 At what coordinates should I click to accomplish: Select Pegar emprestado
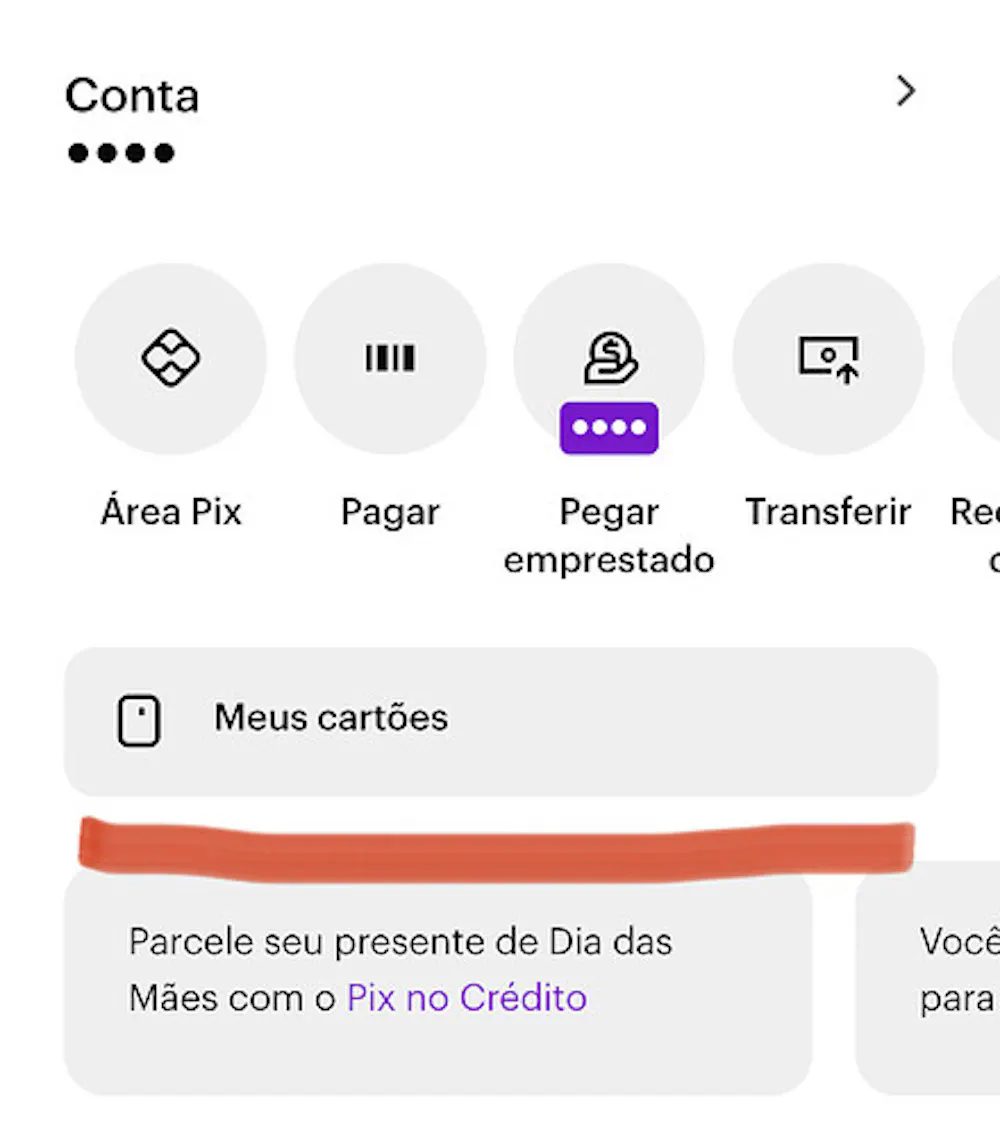point(609,358)
